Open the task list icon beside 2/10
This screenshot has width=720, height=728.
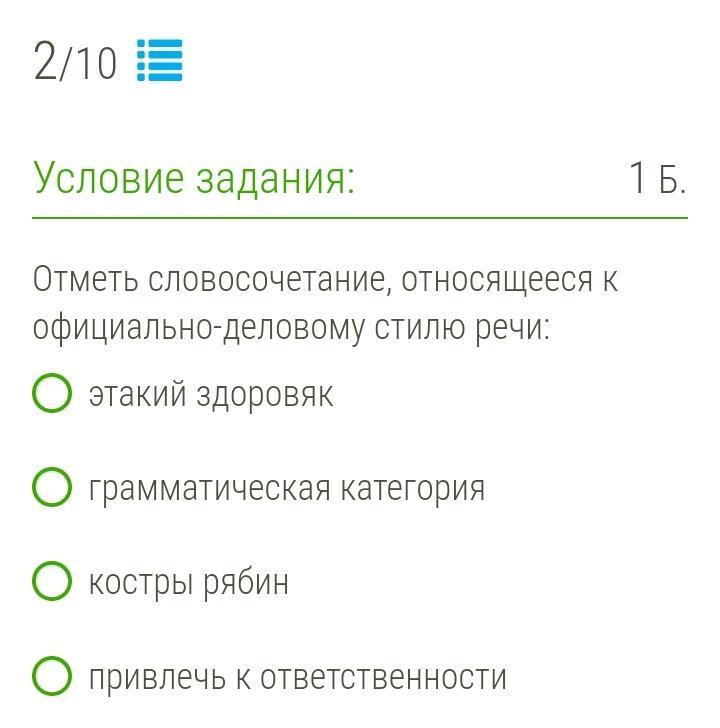pyautogui.click(x=159, y=60)
